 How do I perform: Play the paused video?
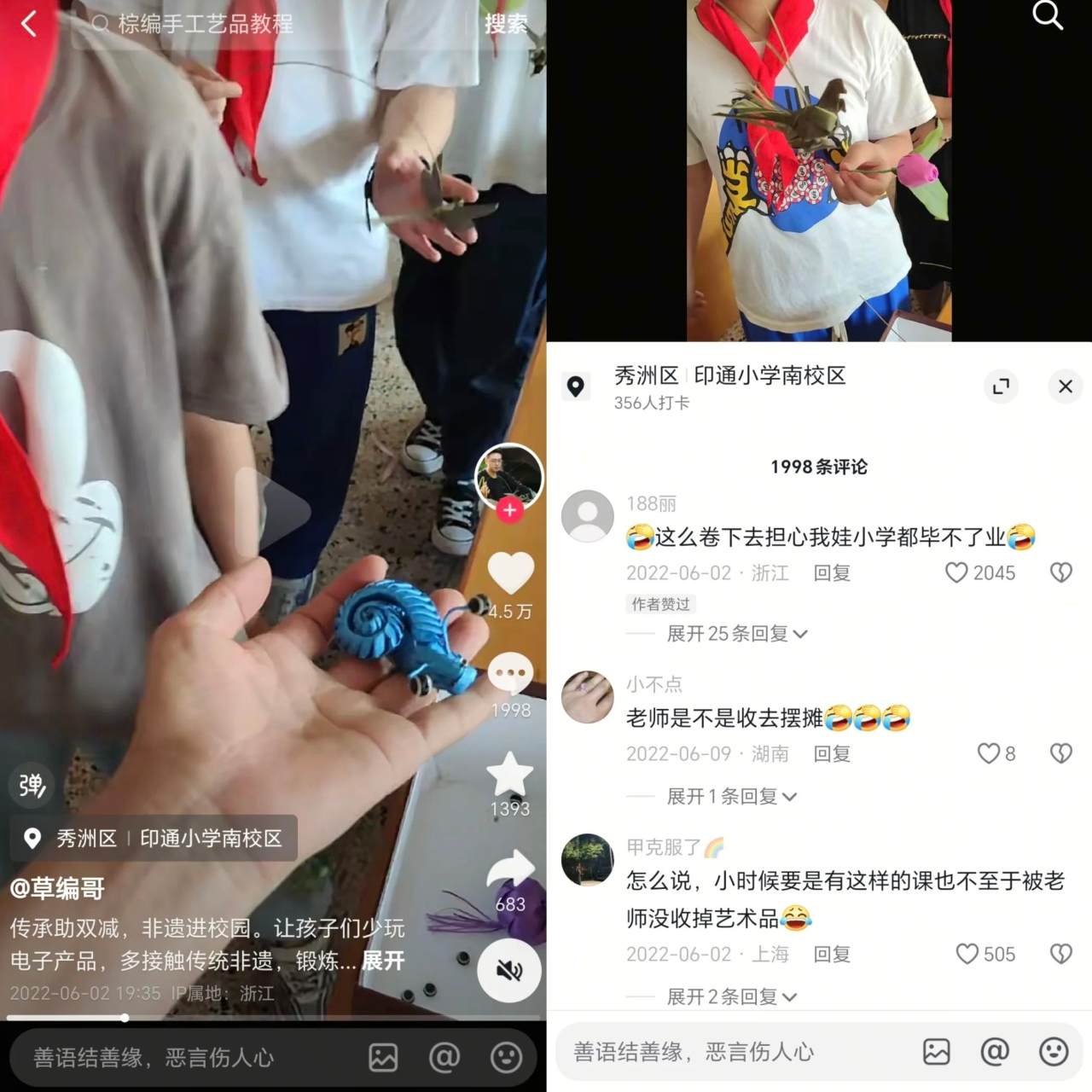[273, 509]
